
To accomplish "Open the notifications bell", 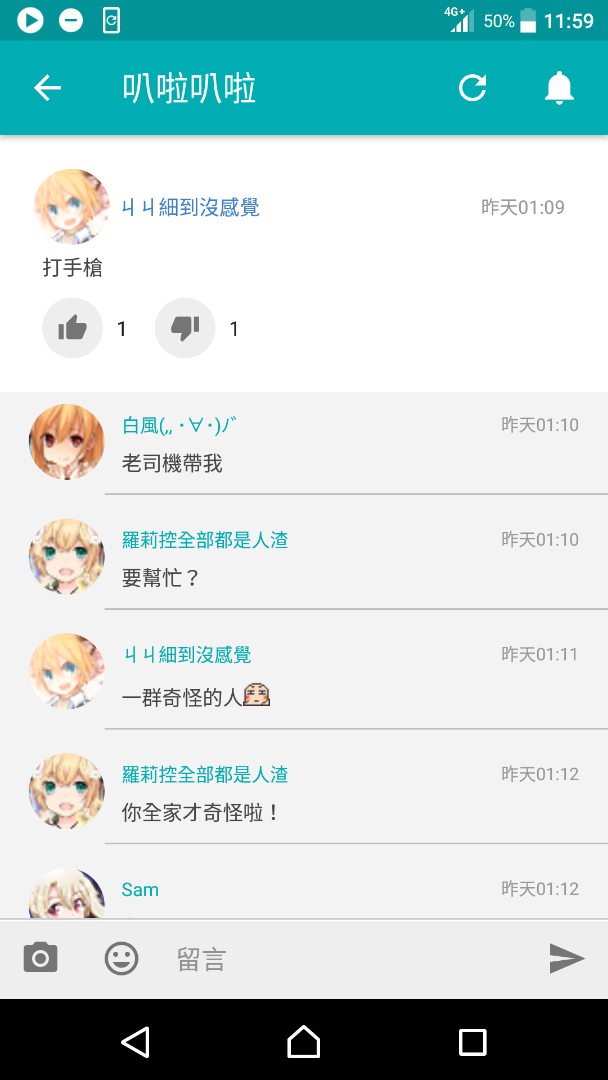I will (x=559, y=88).
